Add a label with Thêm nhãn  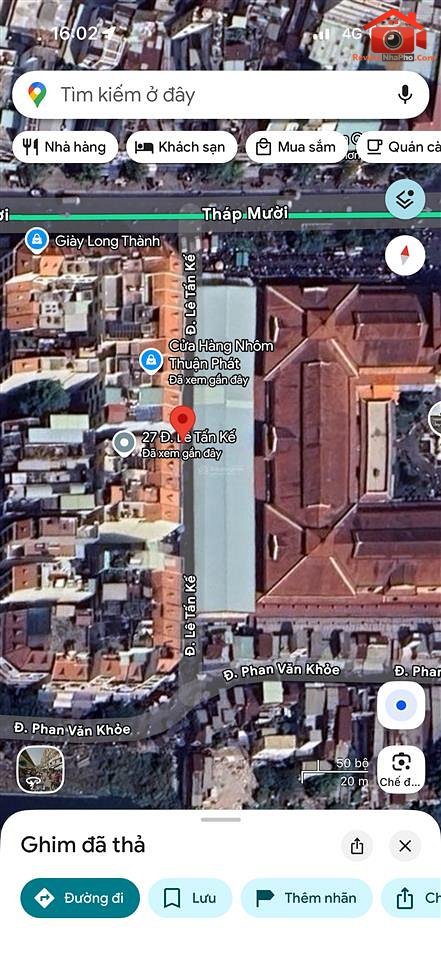[306, 898]
